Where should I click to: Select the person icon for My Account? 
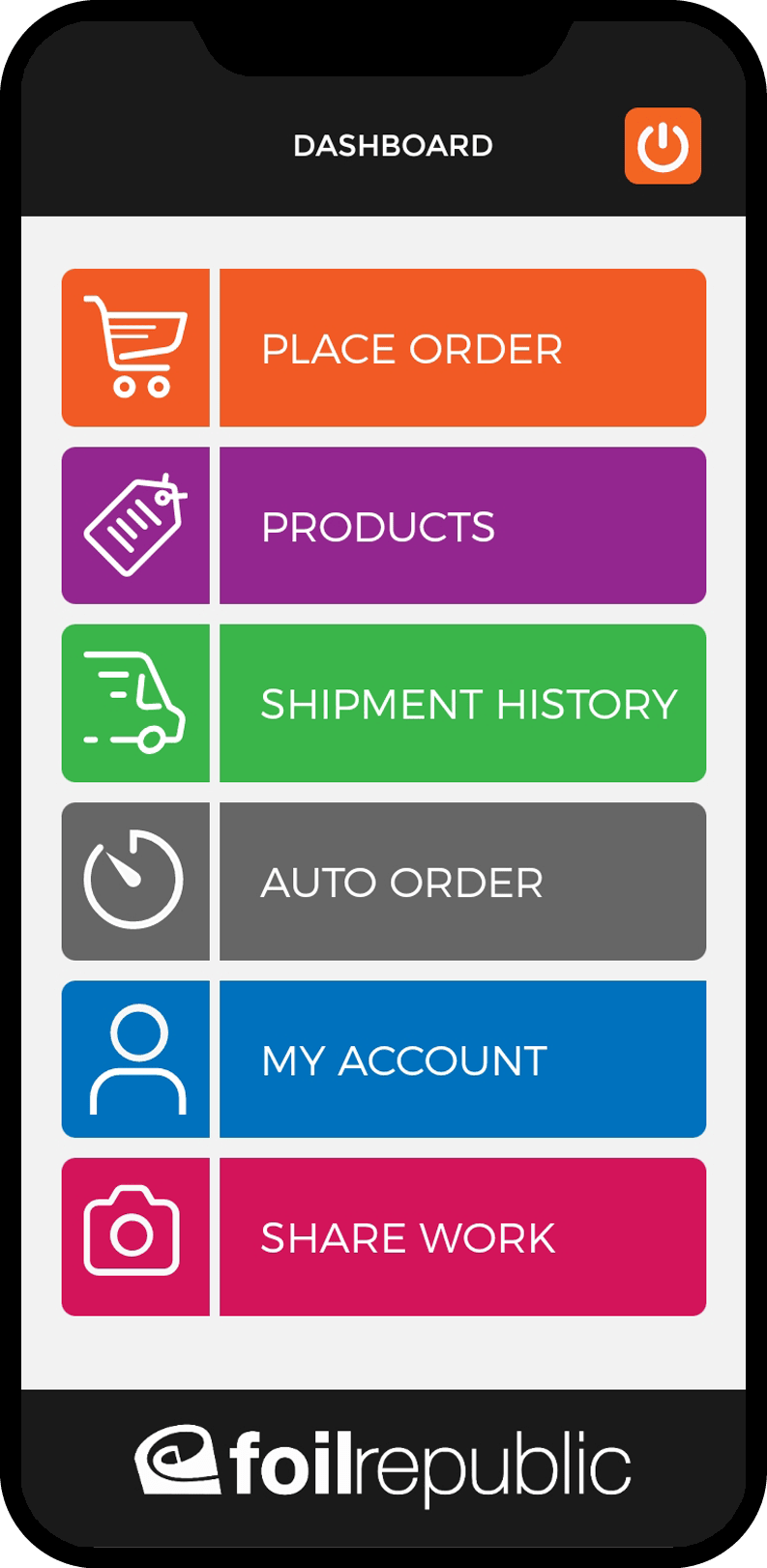[135, 1059]
